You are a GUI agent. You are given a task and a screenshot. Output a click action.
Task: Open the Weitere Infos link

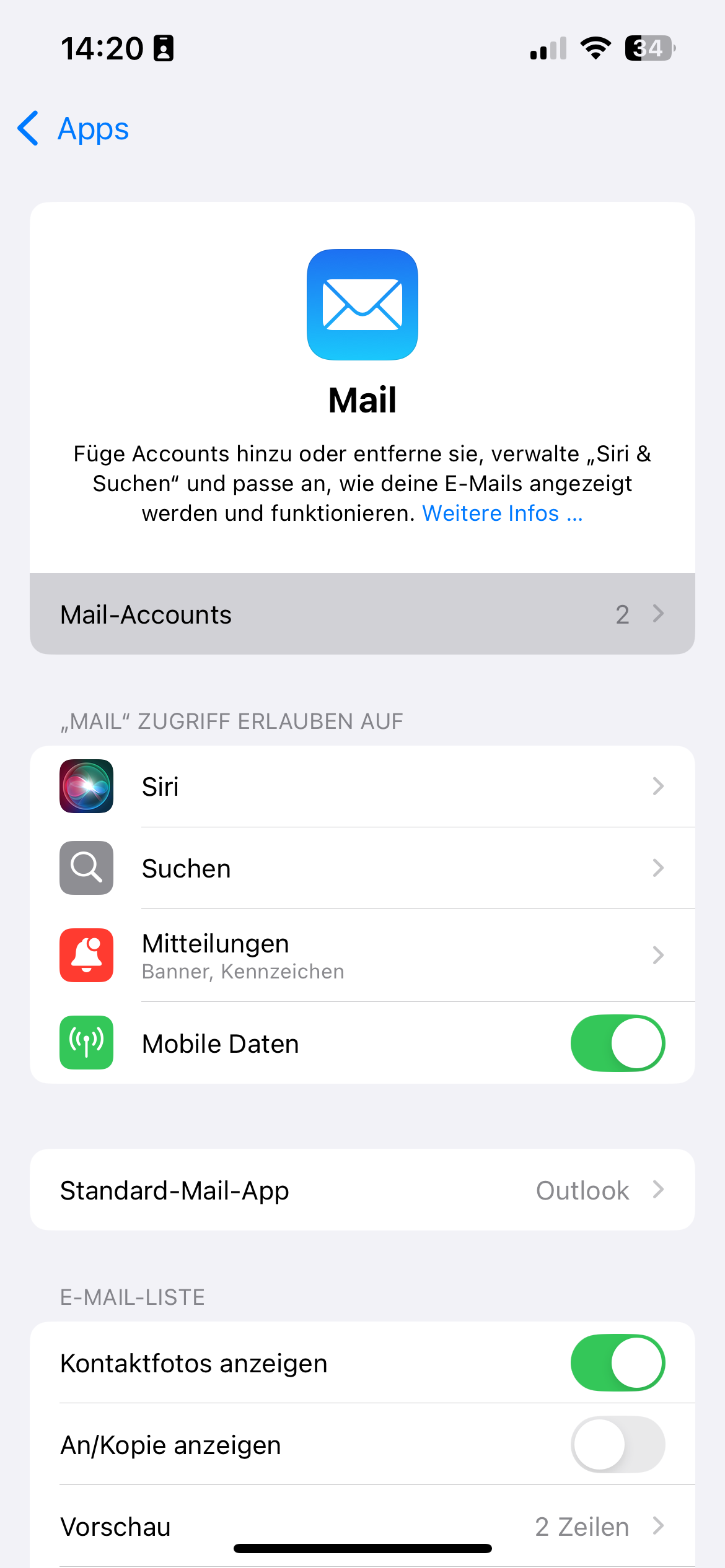[502, 514]
